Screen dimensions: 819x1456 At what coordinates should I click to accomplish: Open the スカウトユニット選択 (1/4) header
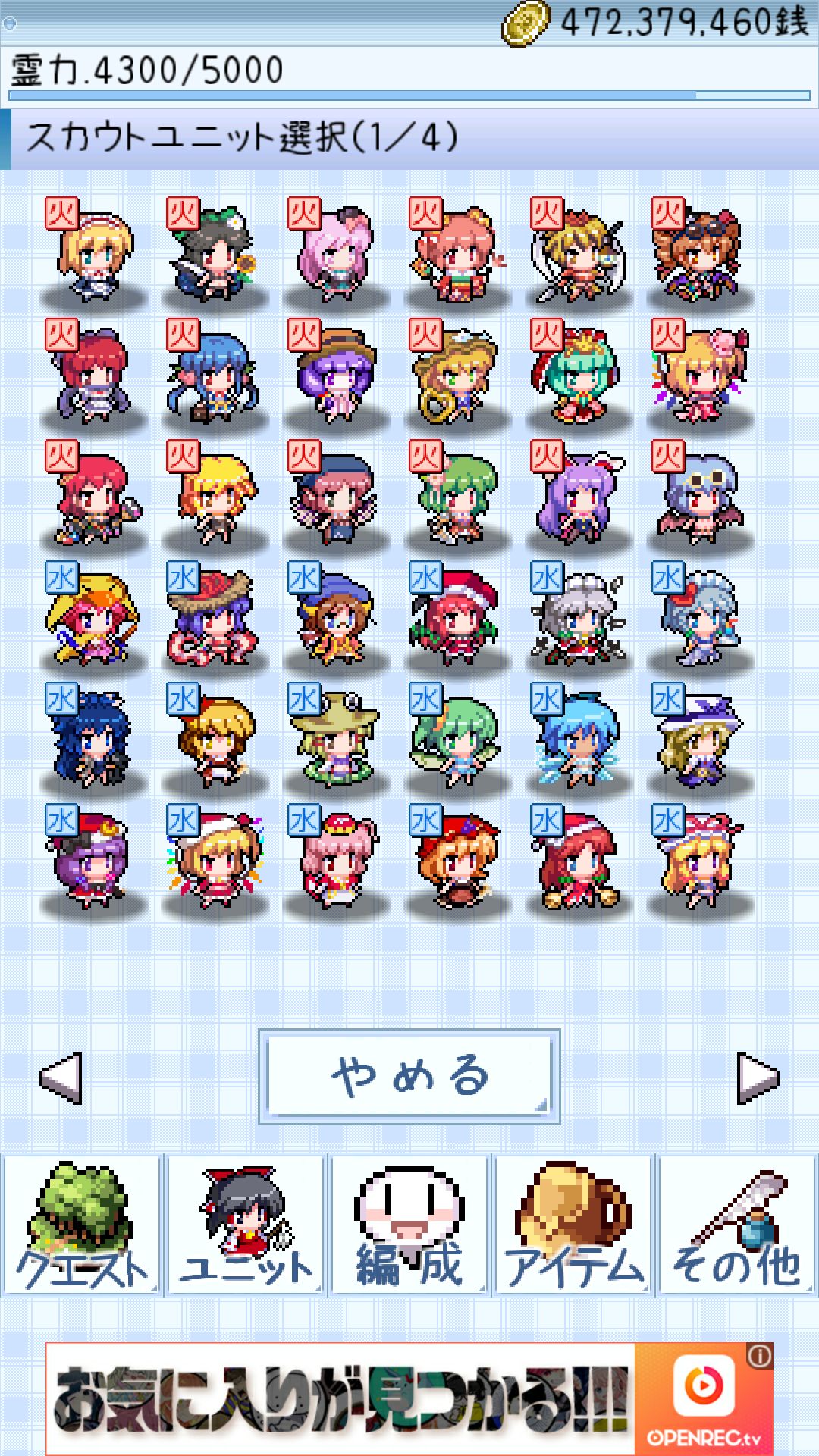[243, 136]
